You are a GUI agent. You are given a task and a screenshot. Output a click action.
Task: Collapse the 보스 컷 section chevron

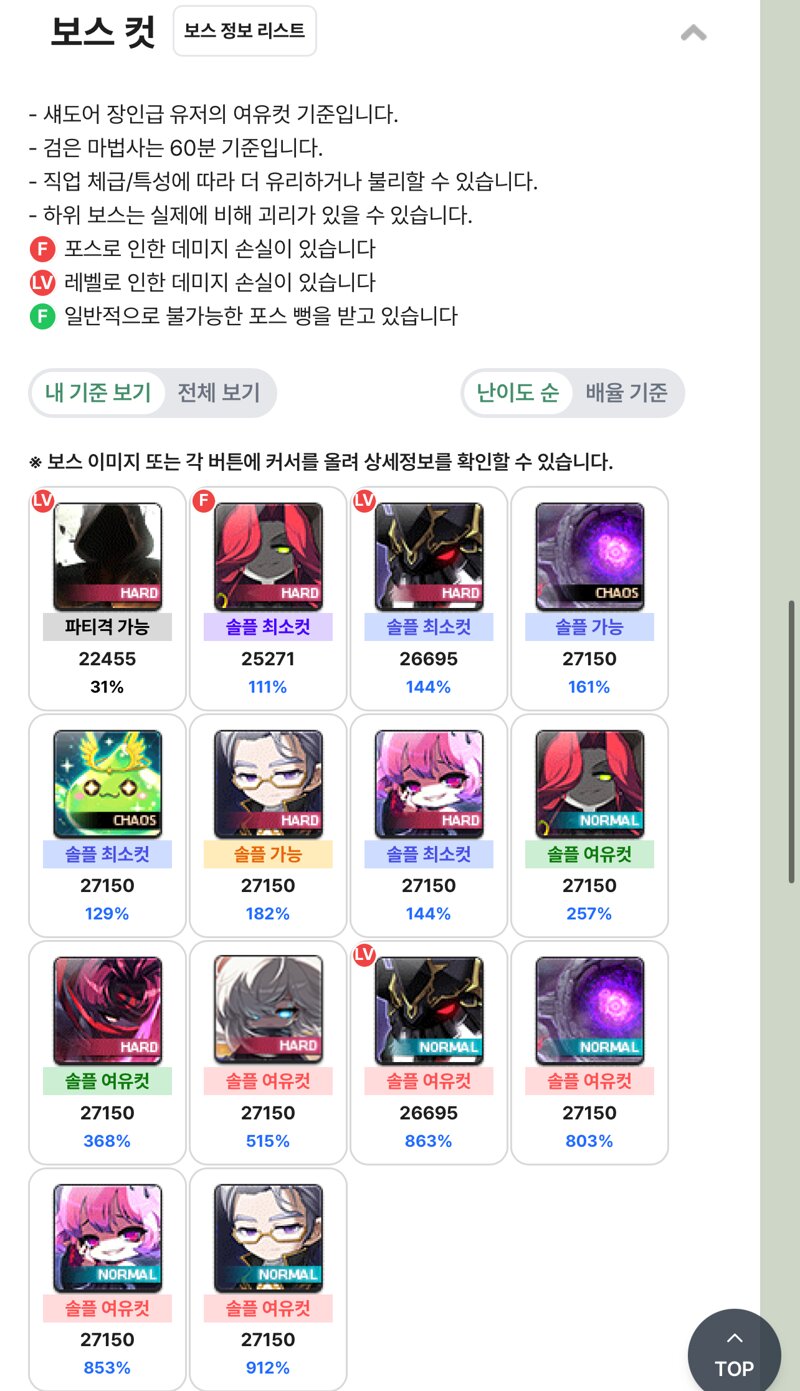[693, 33]
